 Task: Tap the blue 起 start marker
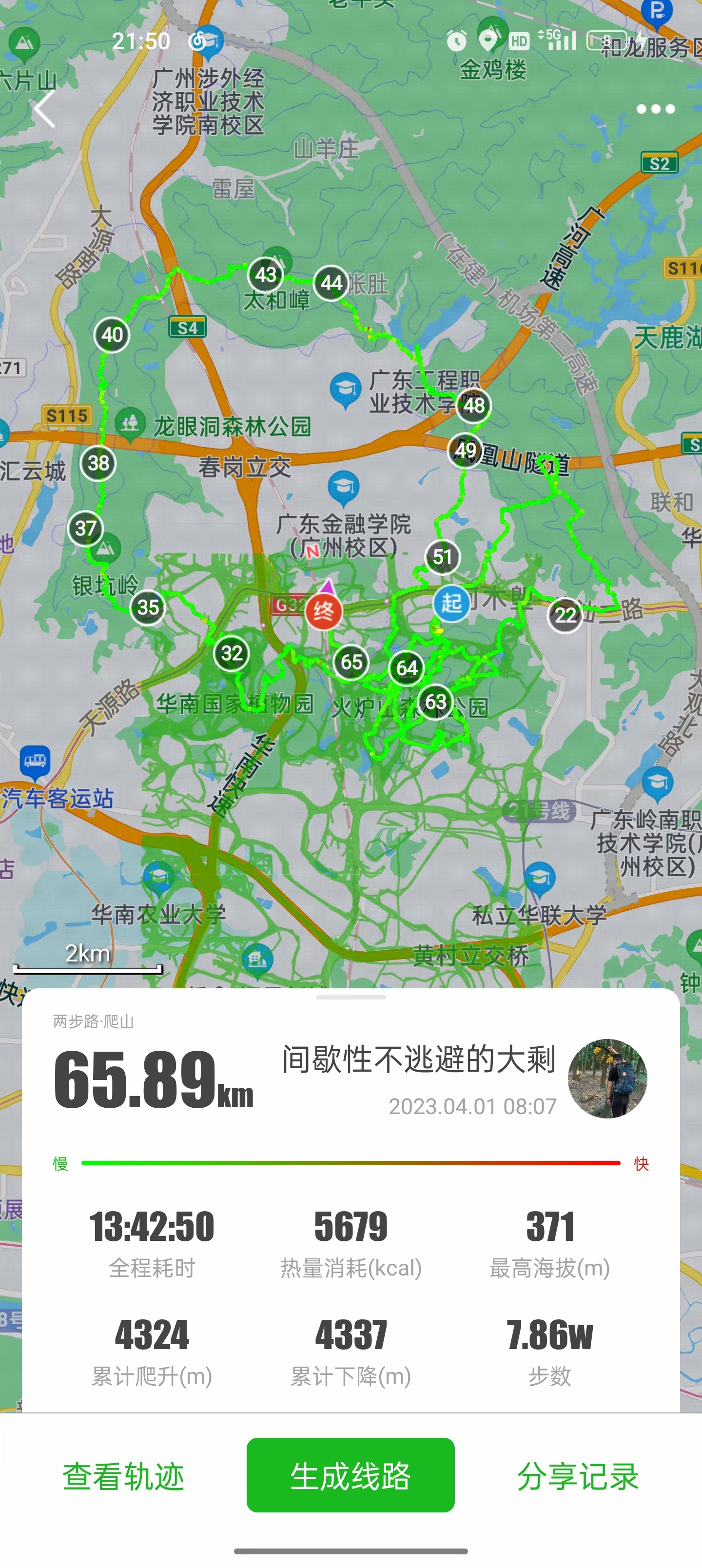pos(451,603)
